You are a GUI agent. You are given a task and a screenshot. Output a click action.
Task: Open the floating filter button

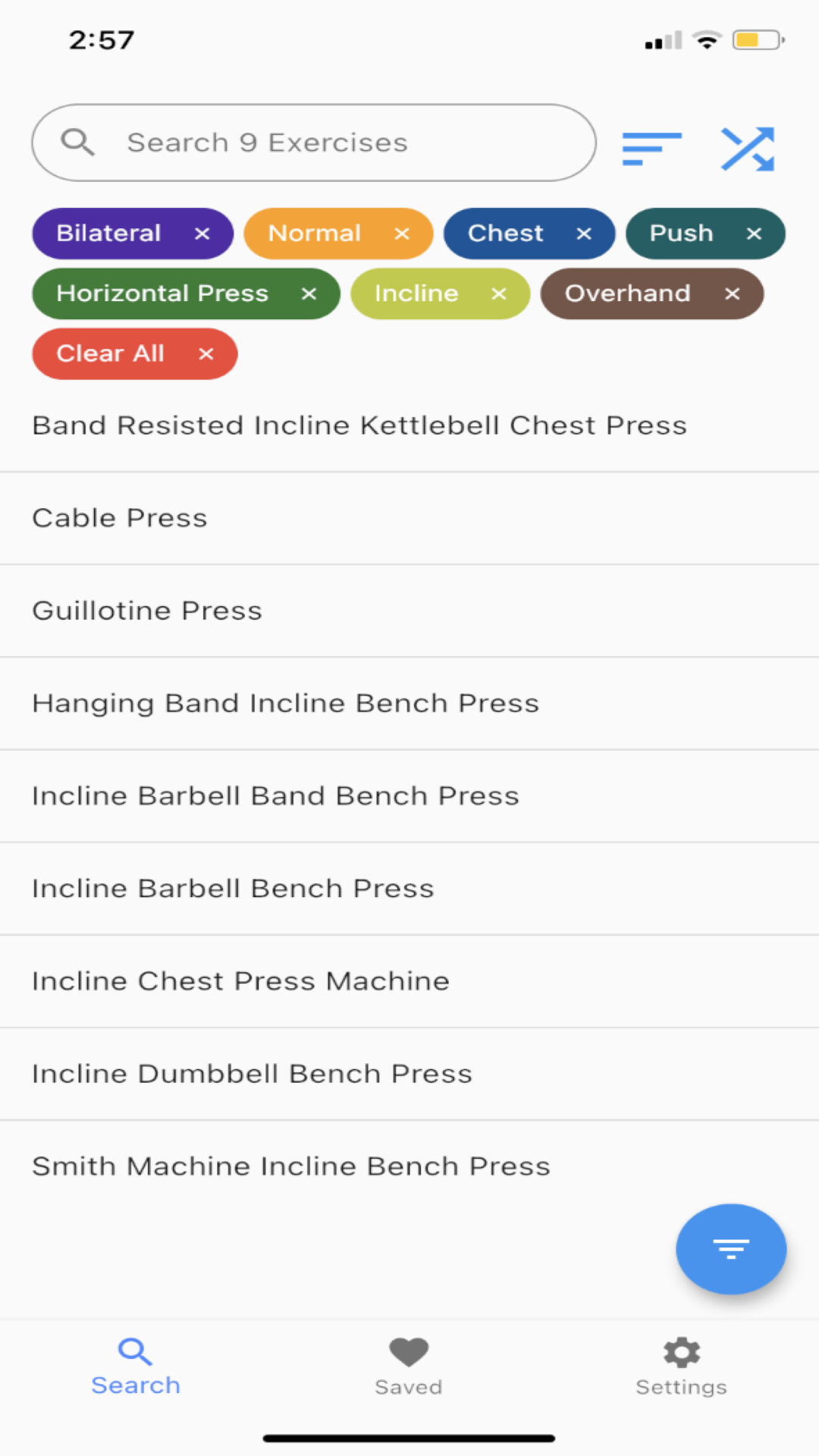pyautogui.click(x=731, y=1248)
